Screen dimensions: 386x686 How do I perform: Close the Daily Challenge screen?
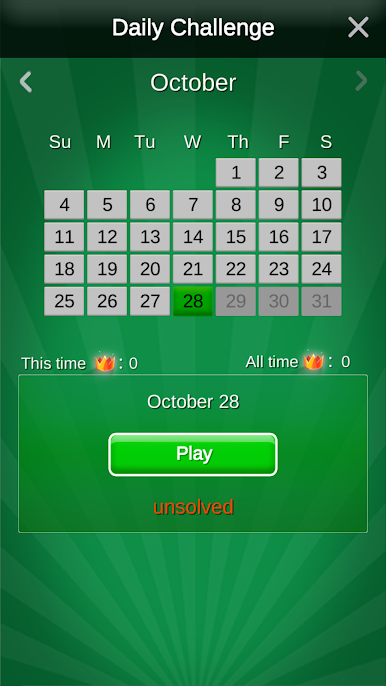pyautogui.click(x=358, y=28)
